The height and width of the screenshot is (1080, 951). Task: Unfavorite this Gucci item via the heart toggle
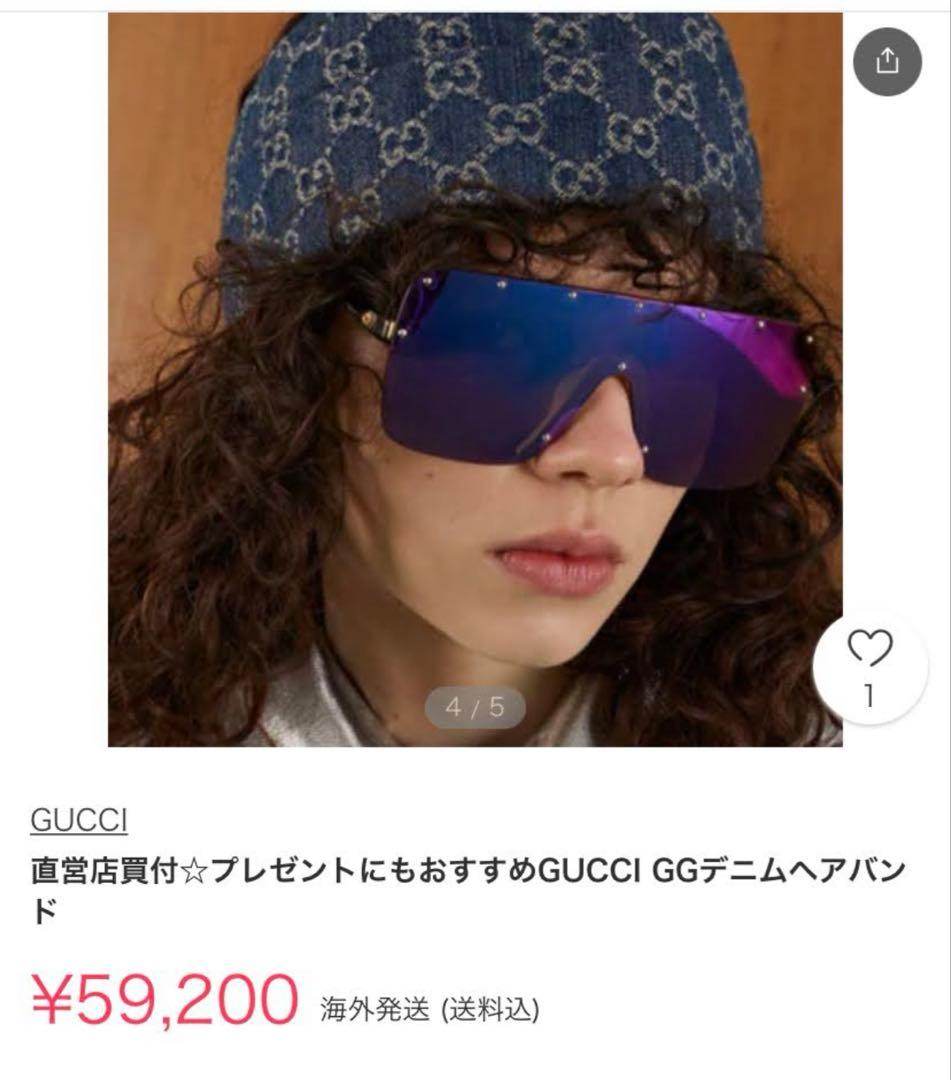(871, 648)
